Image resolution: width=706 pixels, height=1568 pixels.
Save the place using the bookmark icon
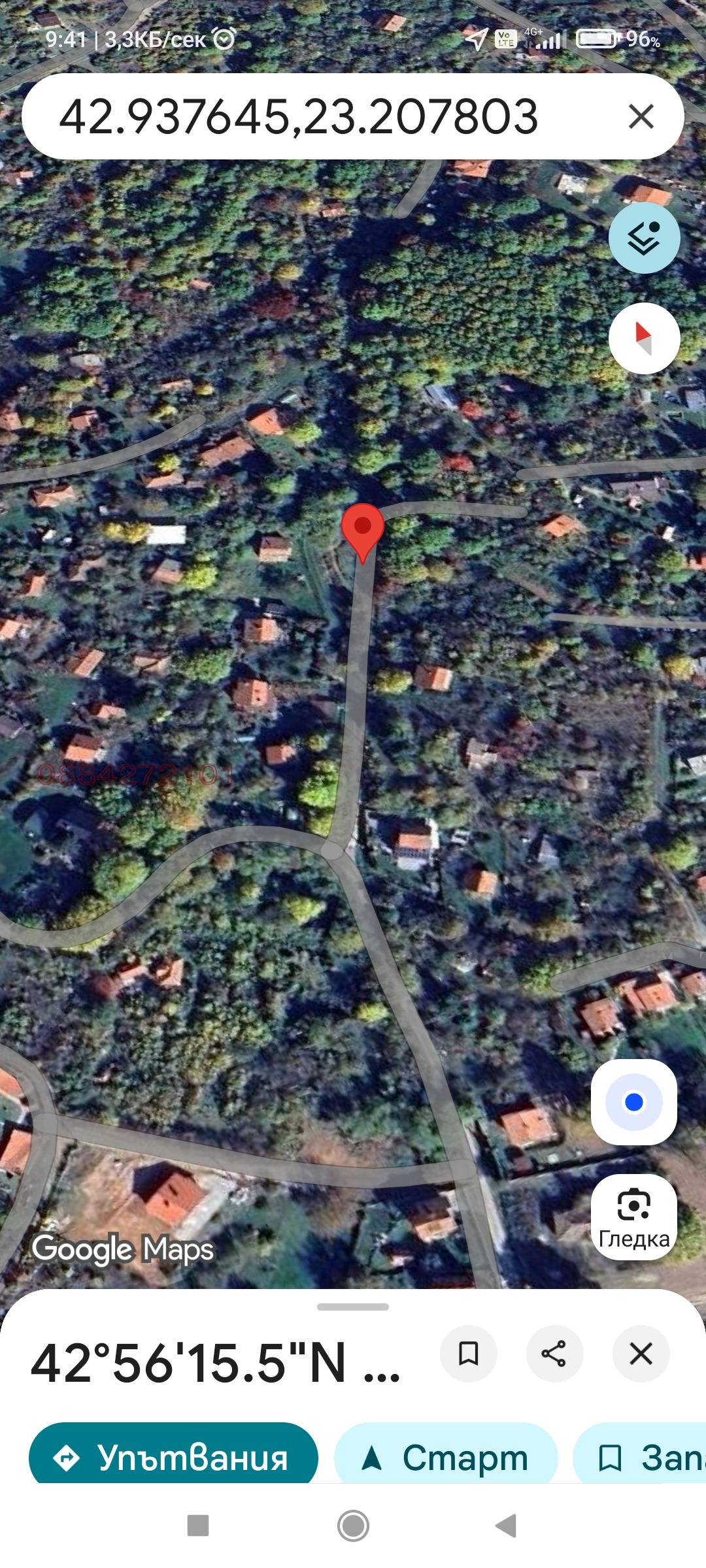pos(469,1354)
